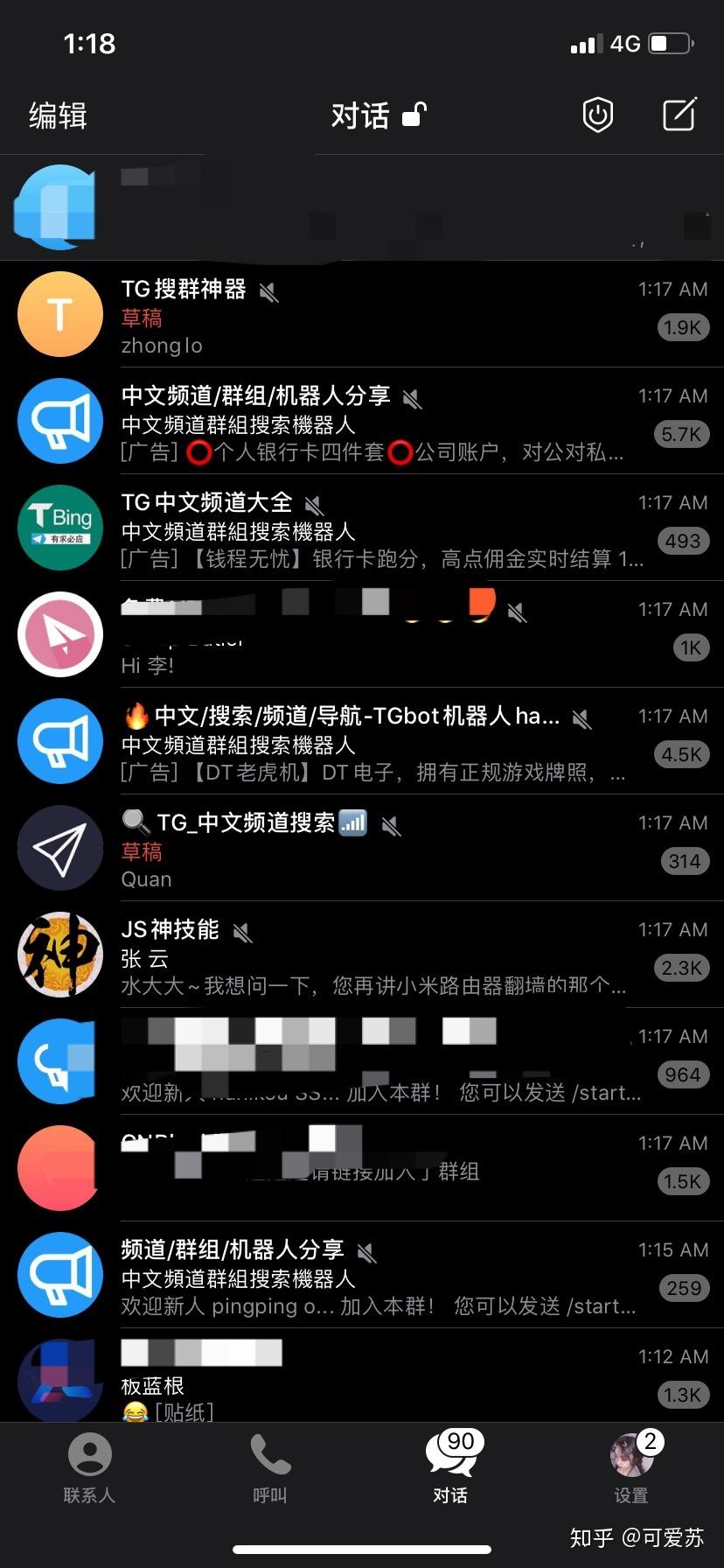This screenshot has height=1568, width=724.
Task: Tap the mute icon on 中文频道/群组/机器人分享
Action: tap(412, 398)
